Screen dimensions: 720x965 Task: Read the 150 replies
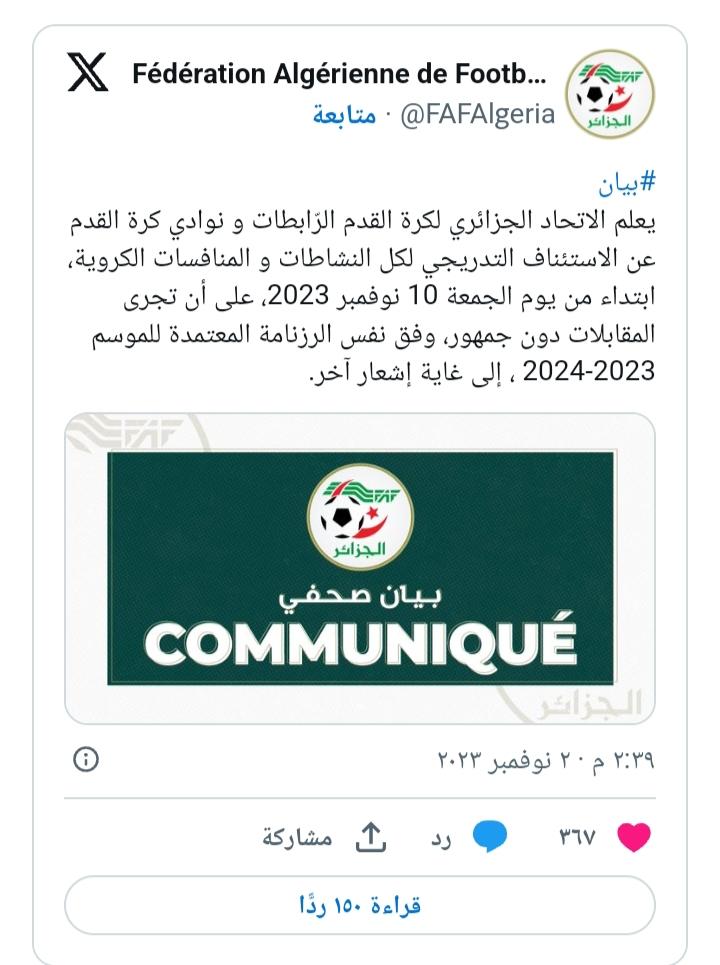(360, 907)
